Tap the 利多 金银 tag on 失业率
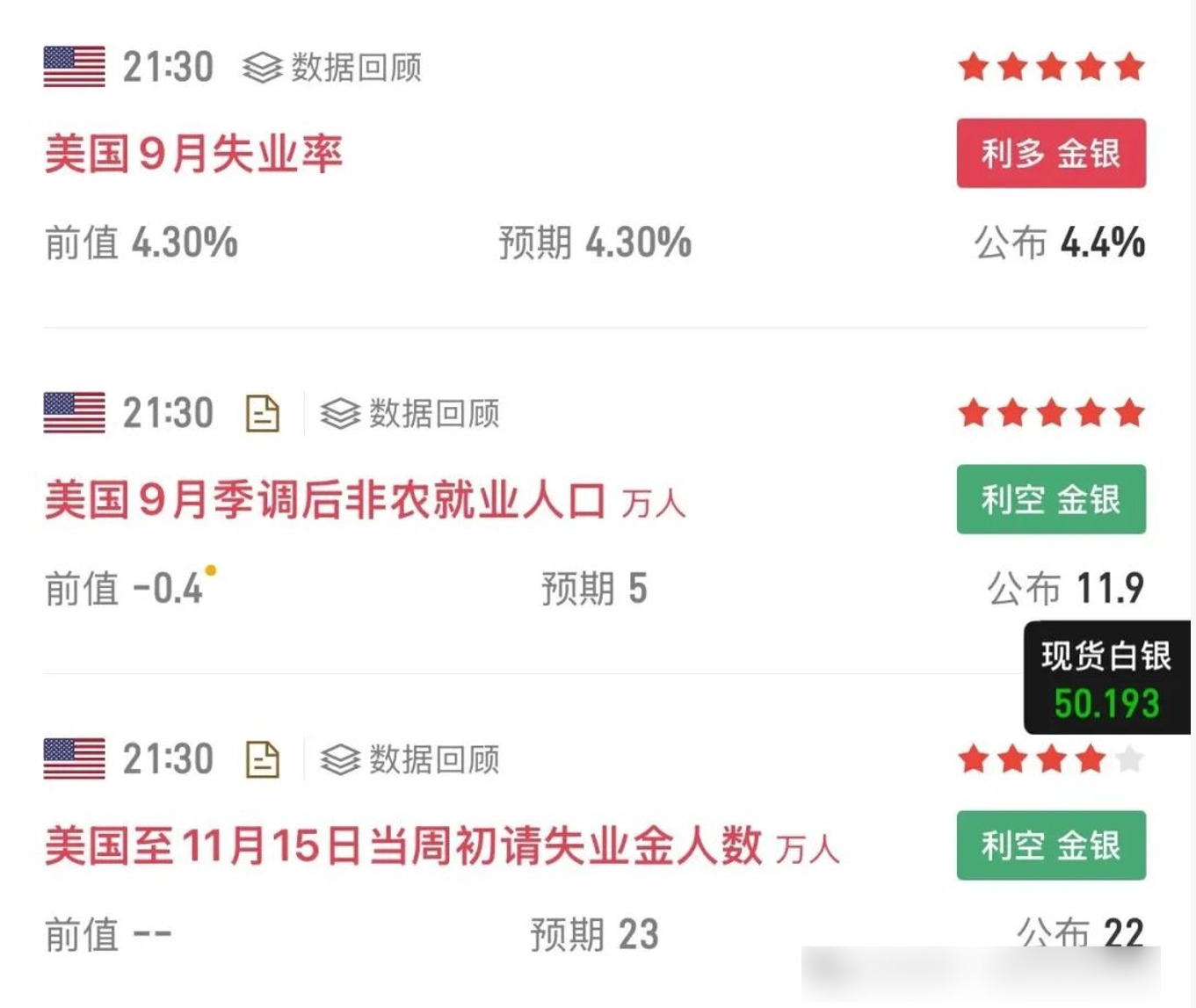 click(x=1051, y=154)
